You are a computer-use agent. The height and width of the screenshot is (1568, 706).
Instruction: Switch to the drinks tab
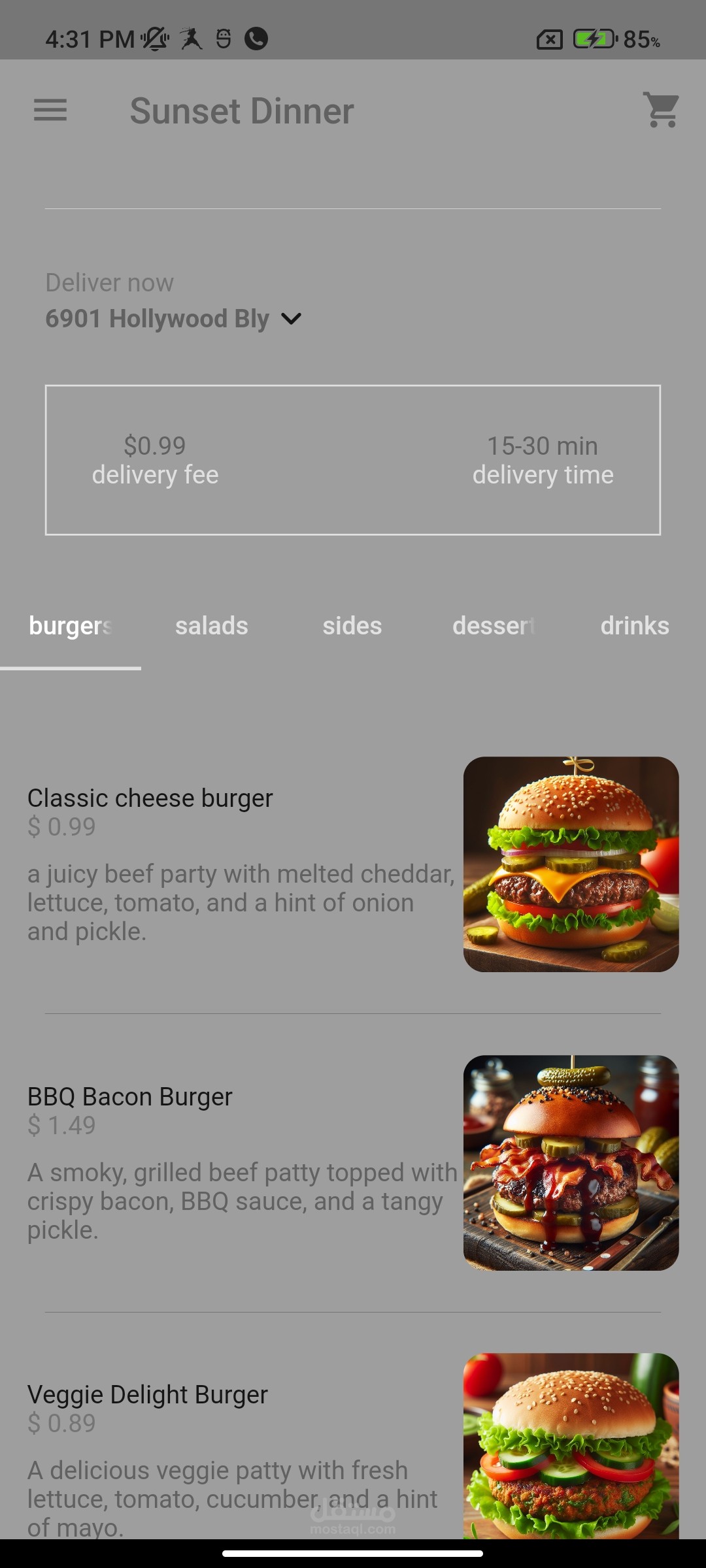point(634,626)
